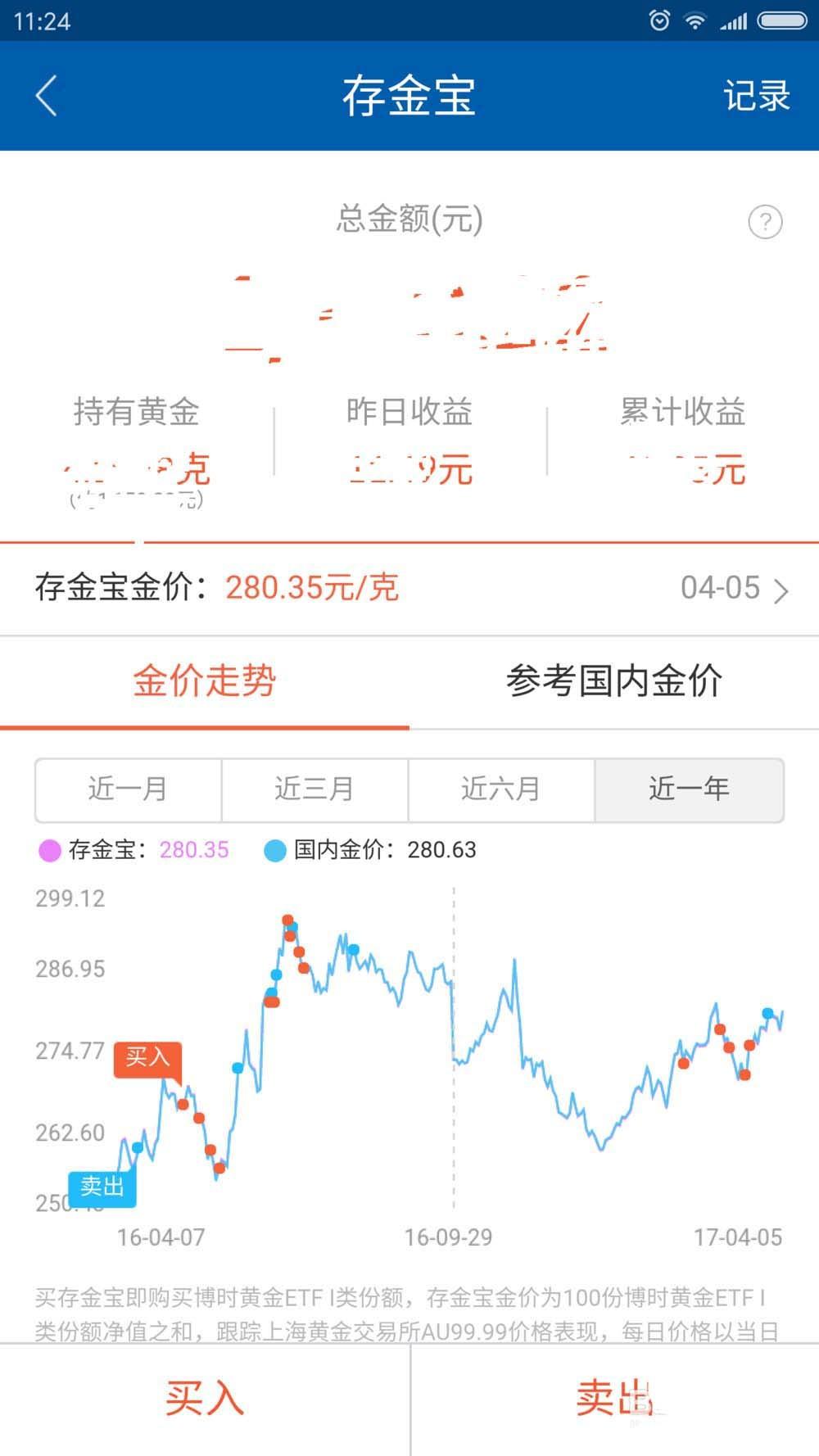Tap the orange 买入 marker on the chart
This screenshot has height=1456, width=819.
pos(147,1060)
